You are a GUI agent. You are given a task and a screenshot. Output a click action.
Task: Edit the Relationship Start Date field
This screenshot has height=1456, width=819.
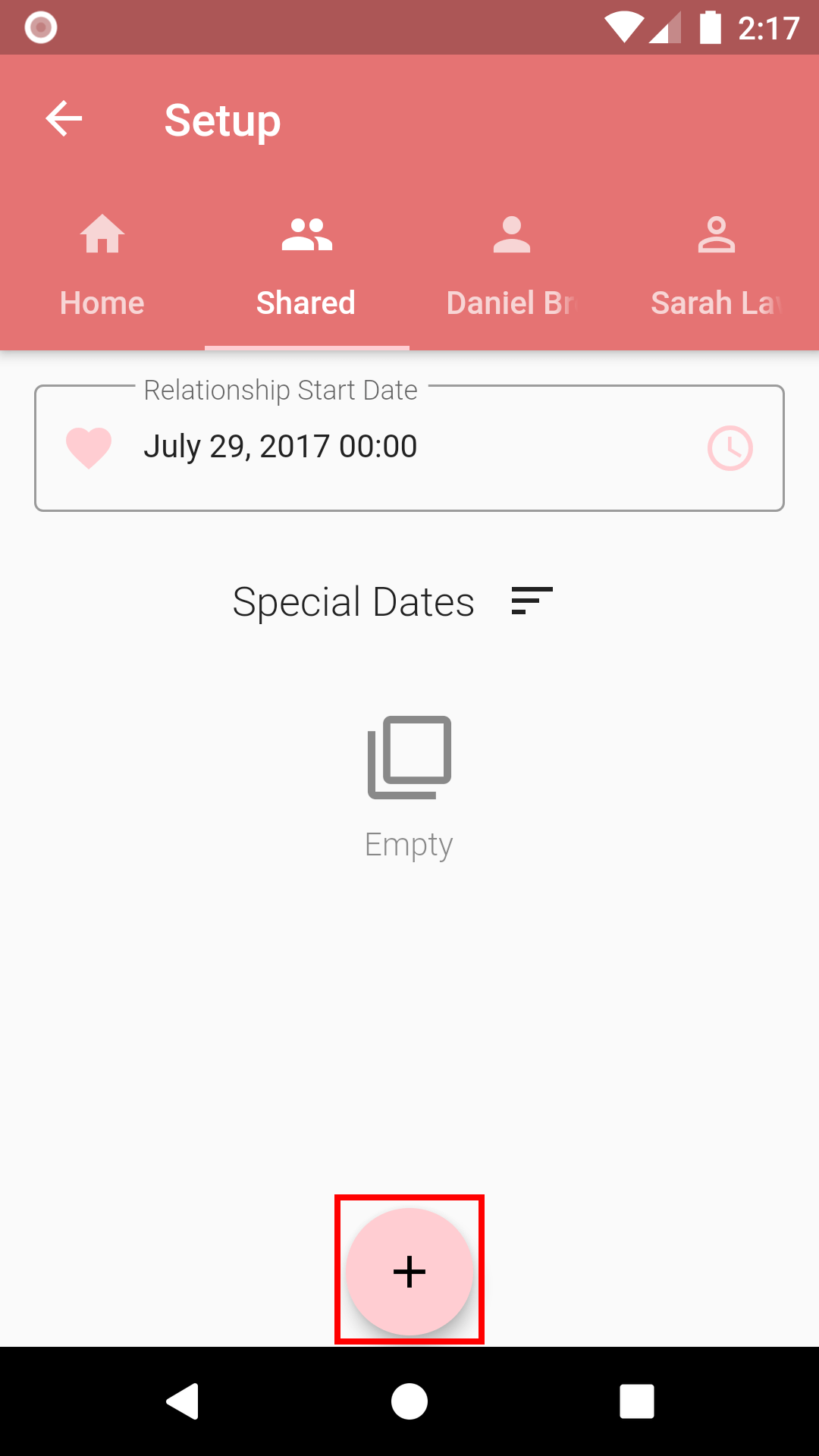[x=379, y=447]
